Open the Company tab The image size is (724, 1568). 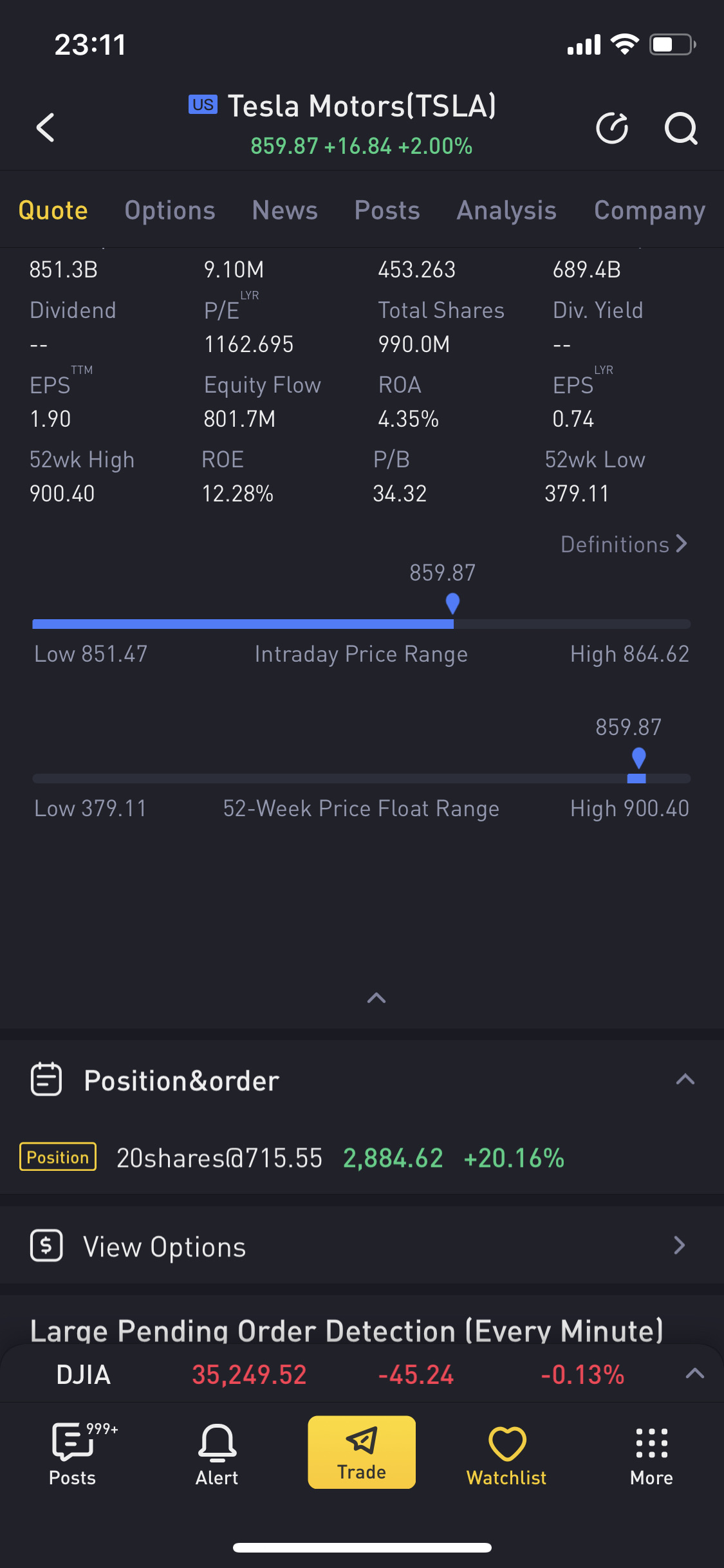pos(650,210)
